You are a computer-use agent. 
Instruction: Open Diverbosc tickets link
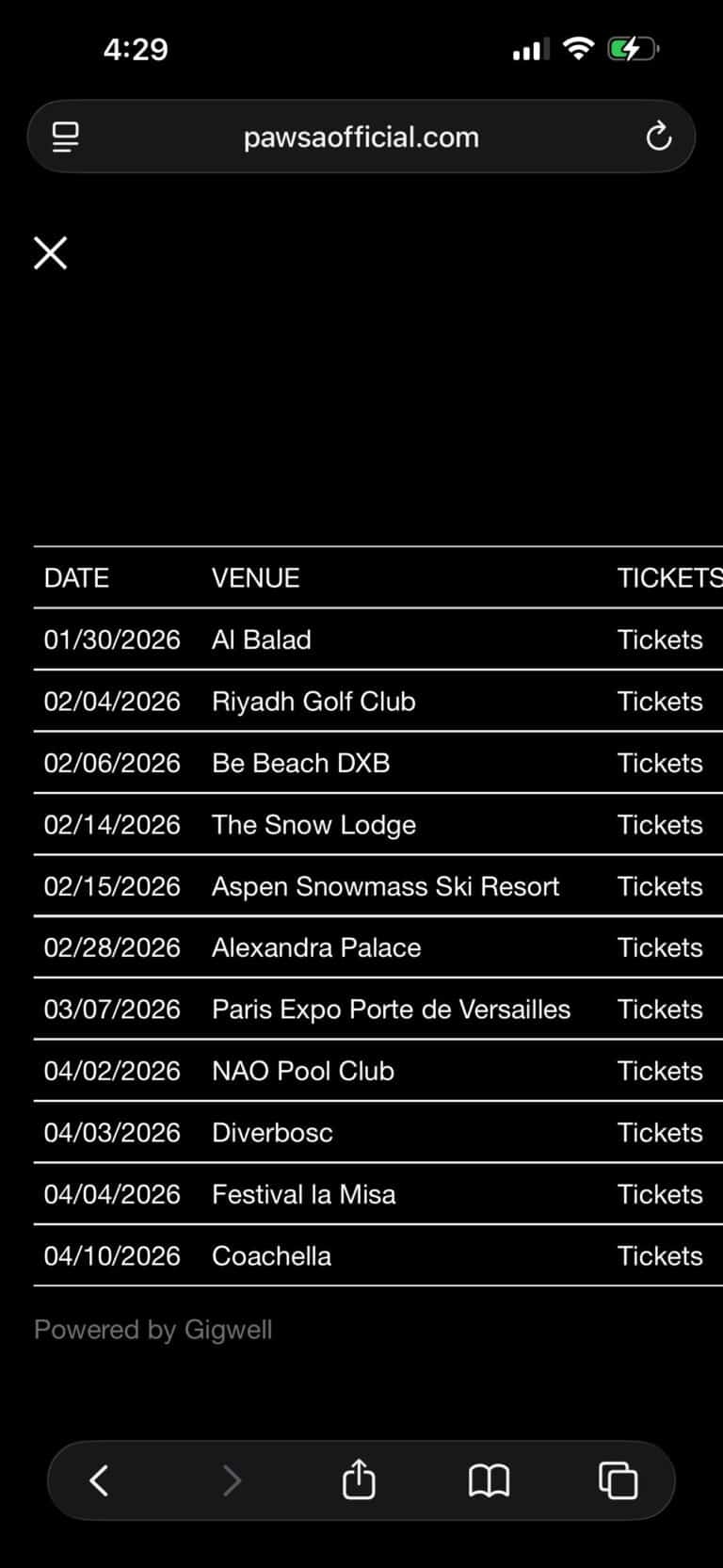coord(659,1133)
